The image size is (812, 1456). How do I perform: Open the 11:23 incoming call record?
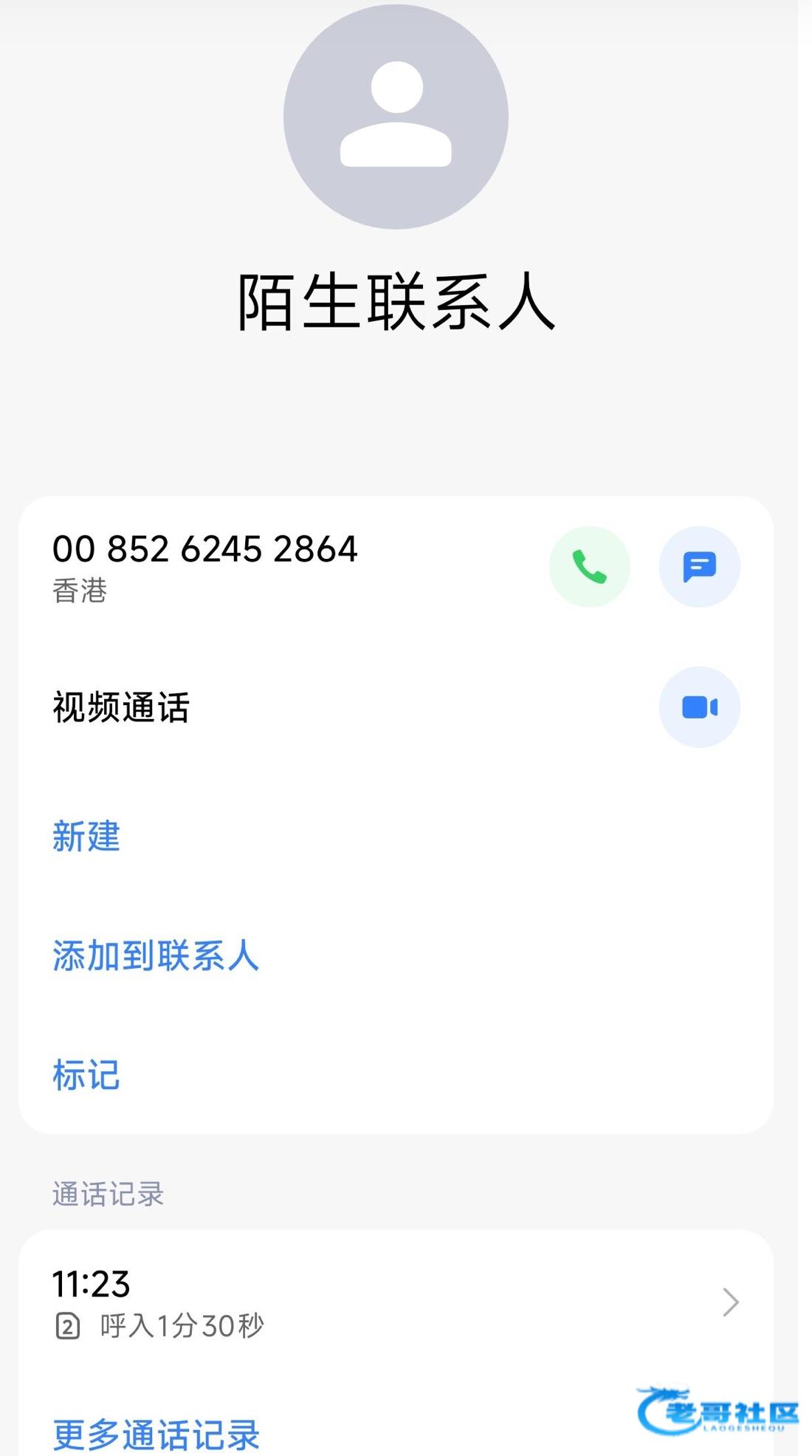pos(396,1303)
